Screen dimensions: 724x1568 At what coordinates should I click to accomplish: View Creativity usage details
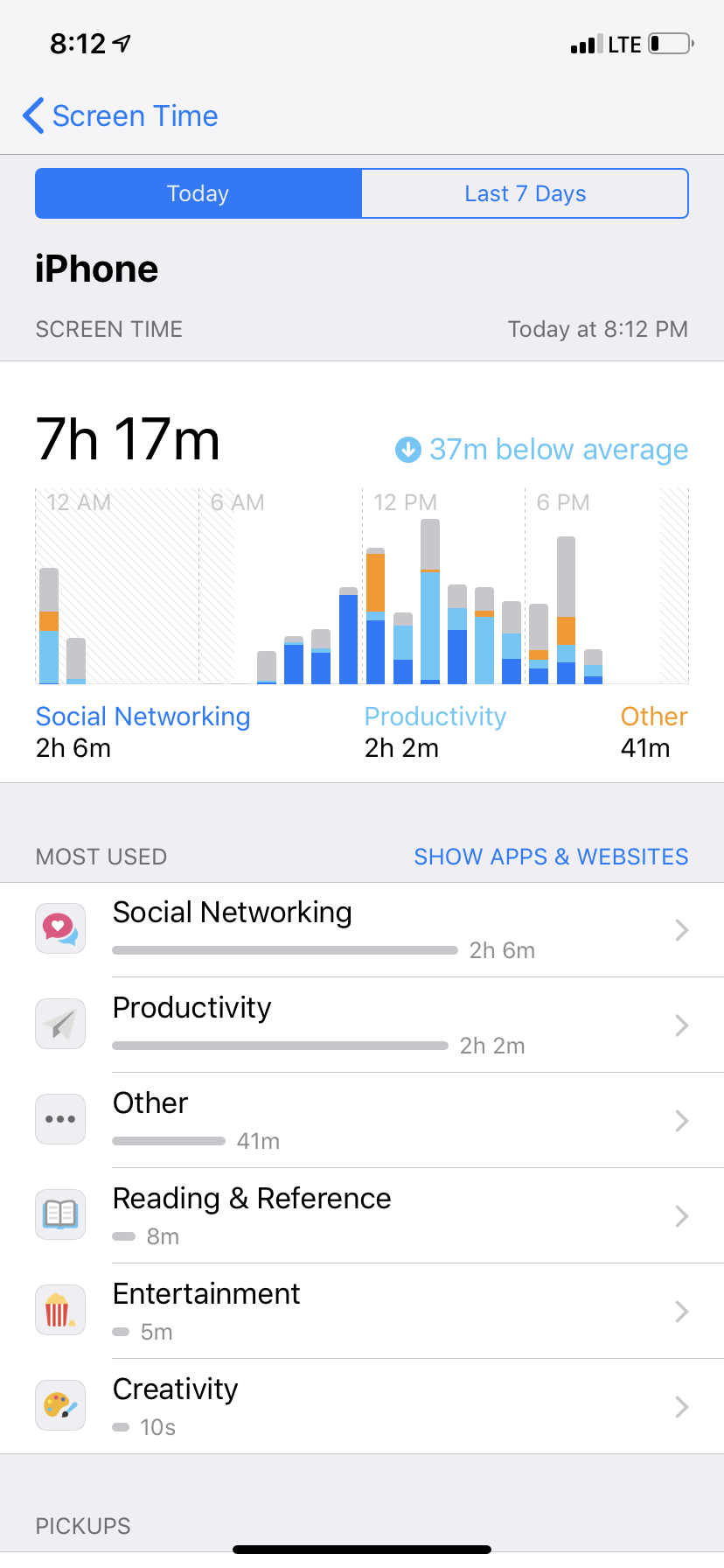(x=362, y=1407)
